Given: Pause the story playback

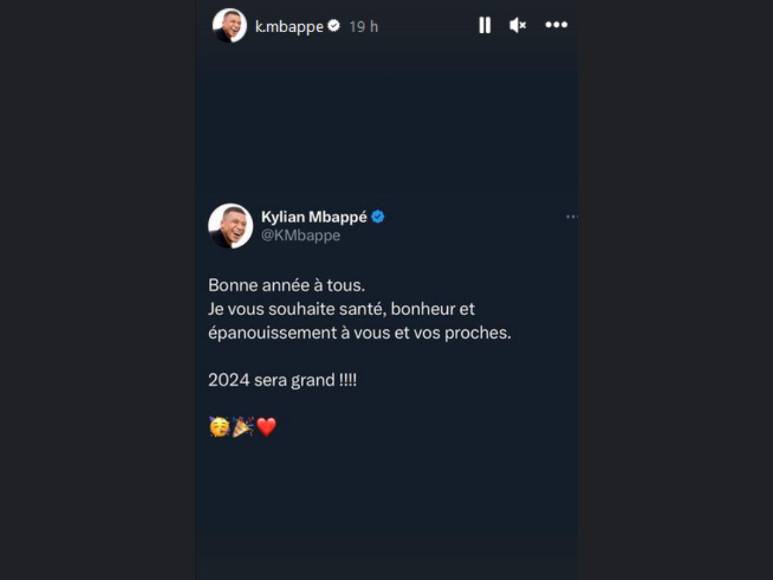Looking at the screenshot, I should coord(485,26).
